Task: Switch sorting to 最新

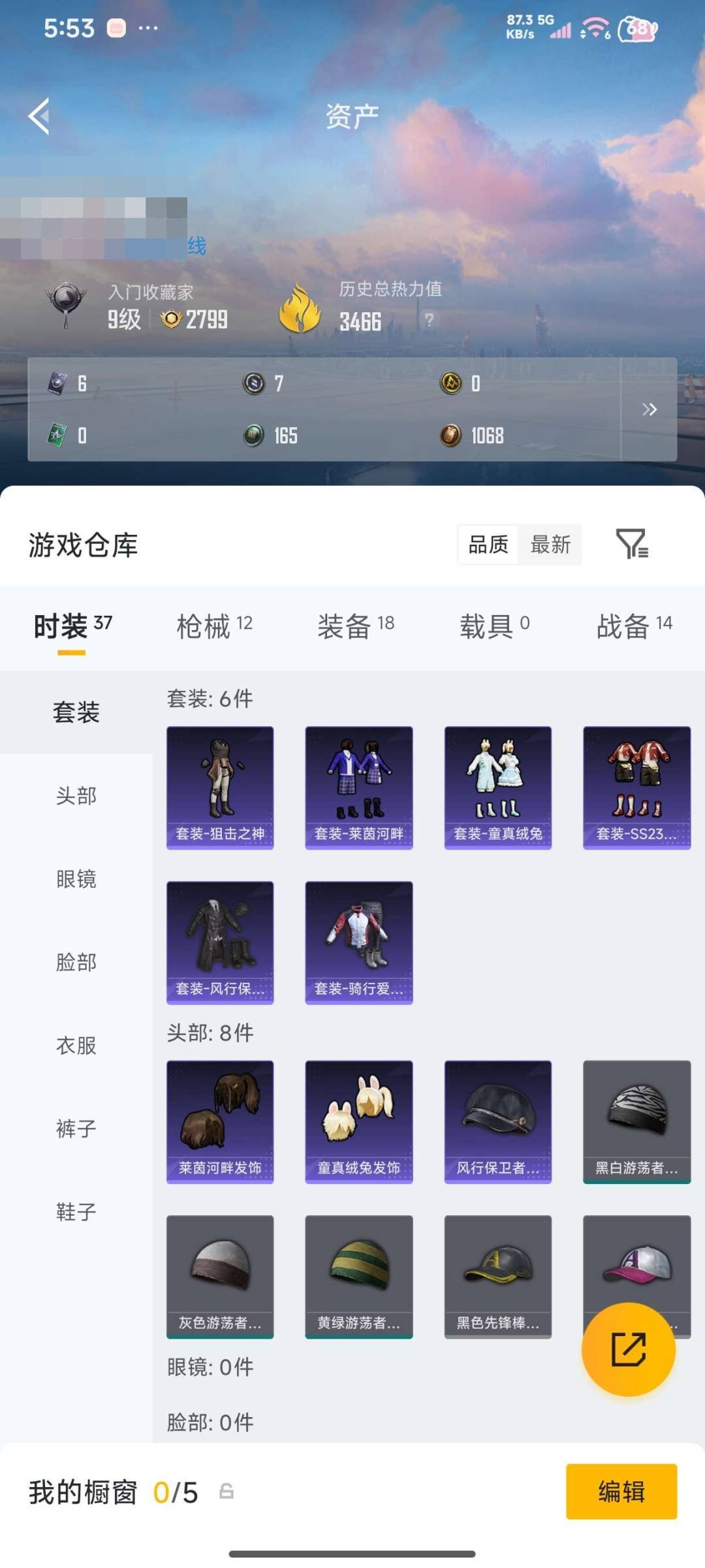Action: point(552,545)
